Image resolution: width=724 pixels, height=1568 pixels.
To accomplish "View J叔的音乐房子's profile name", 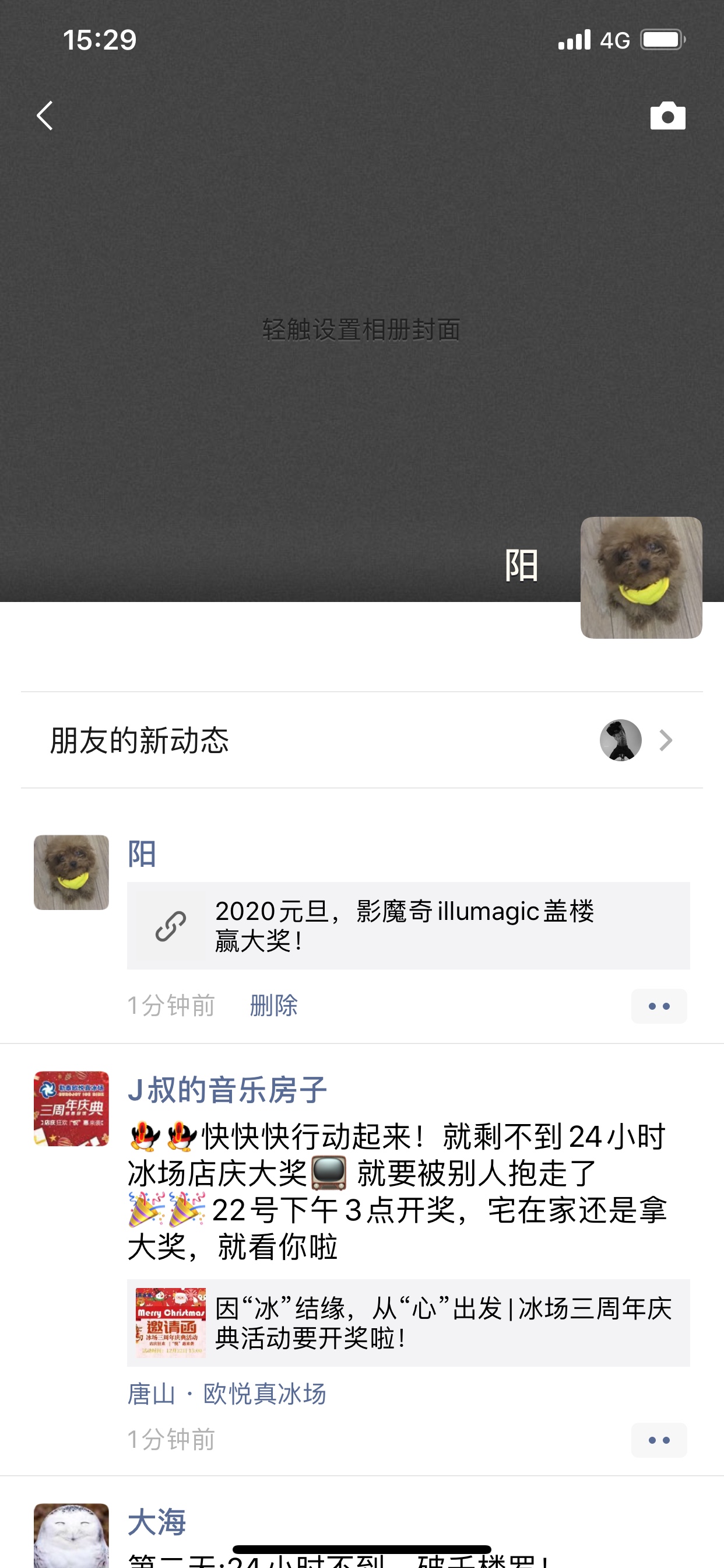I will click(227, 1090).
